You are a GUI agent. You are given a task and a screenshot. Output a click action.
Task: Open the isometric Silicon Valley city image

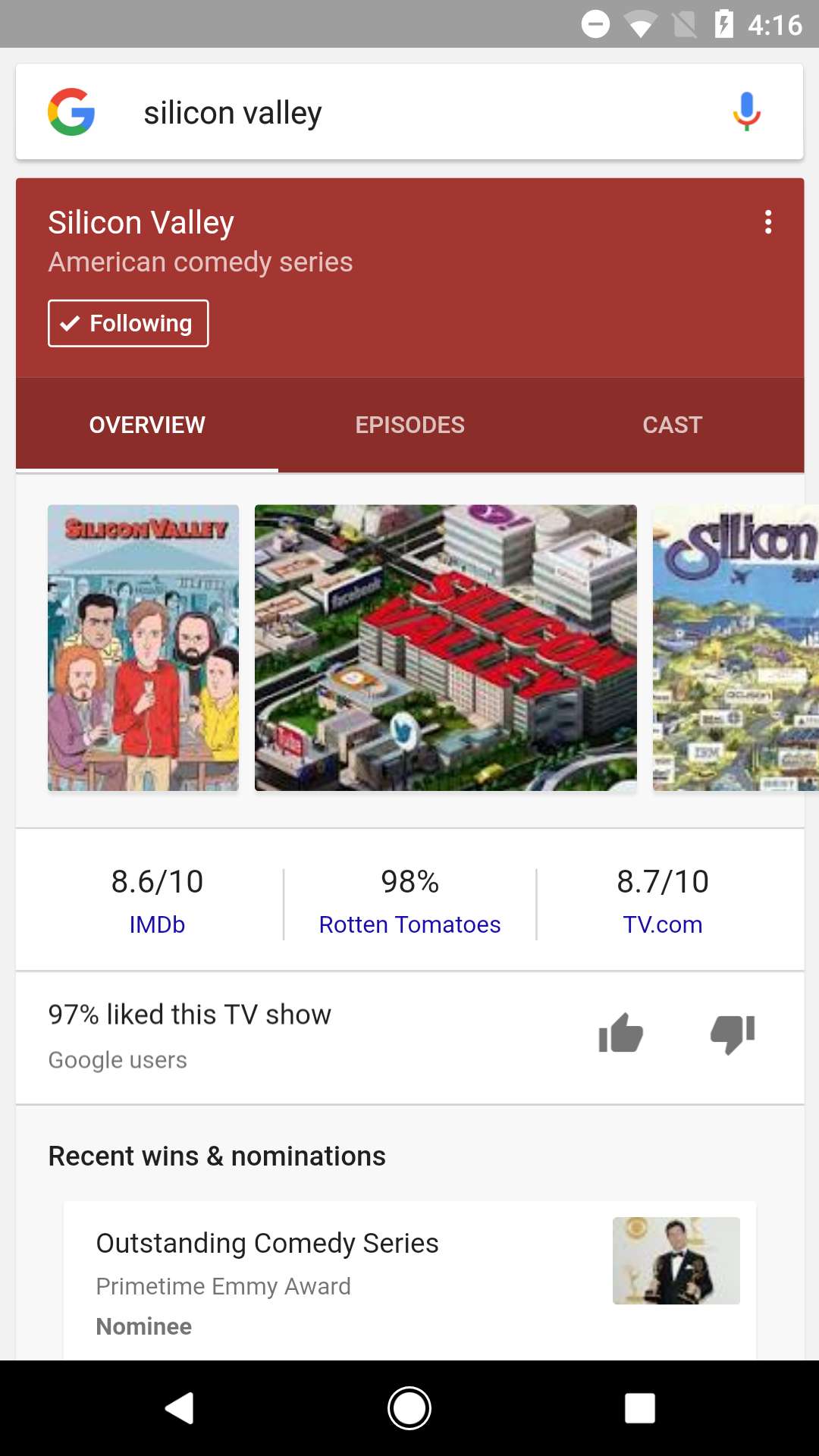[445, 648]
